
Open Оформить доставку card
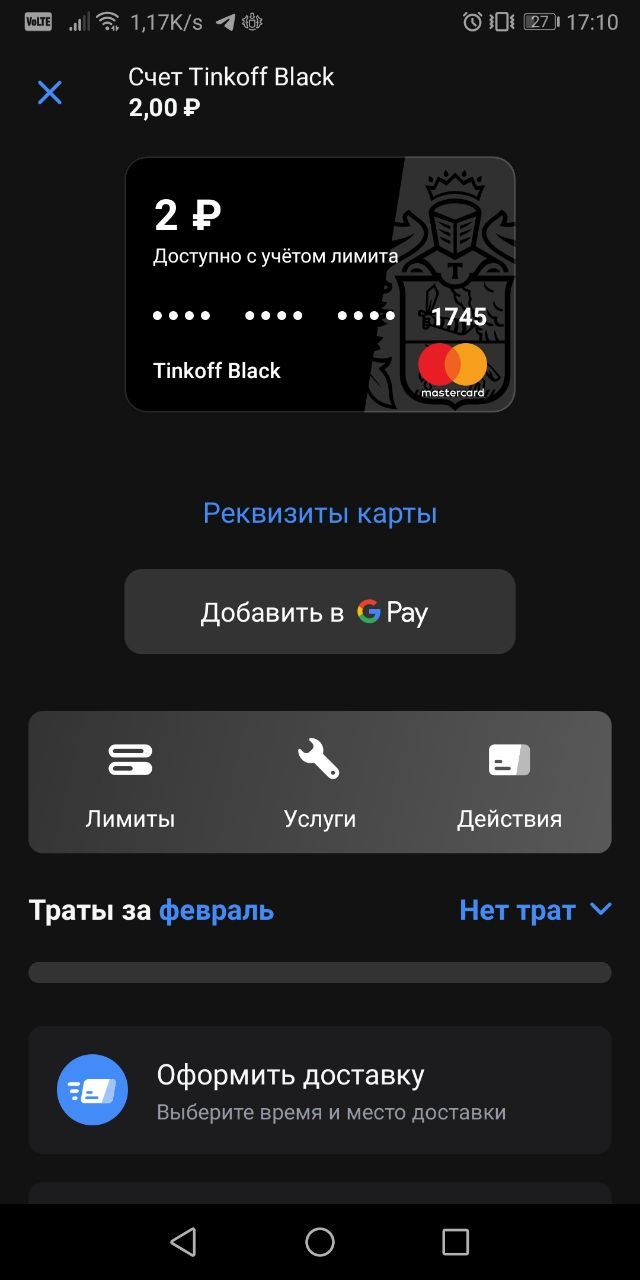click(320, 1090)
